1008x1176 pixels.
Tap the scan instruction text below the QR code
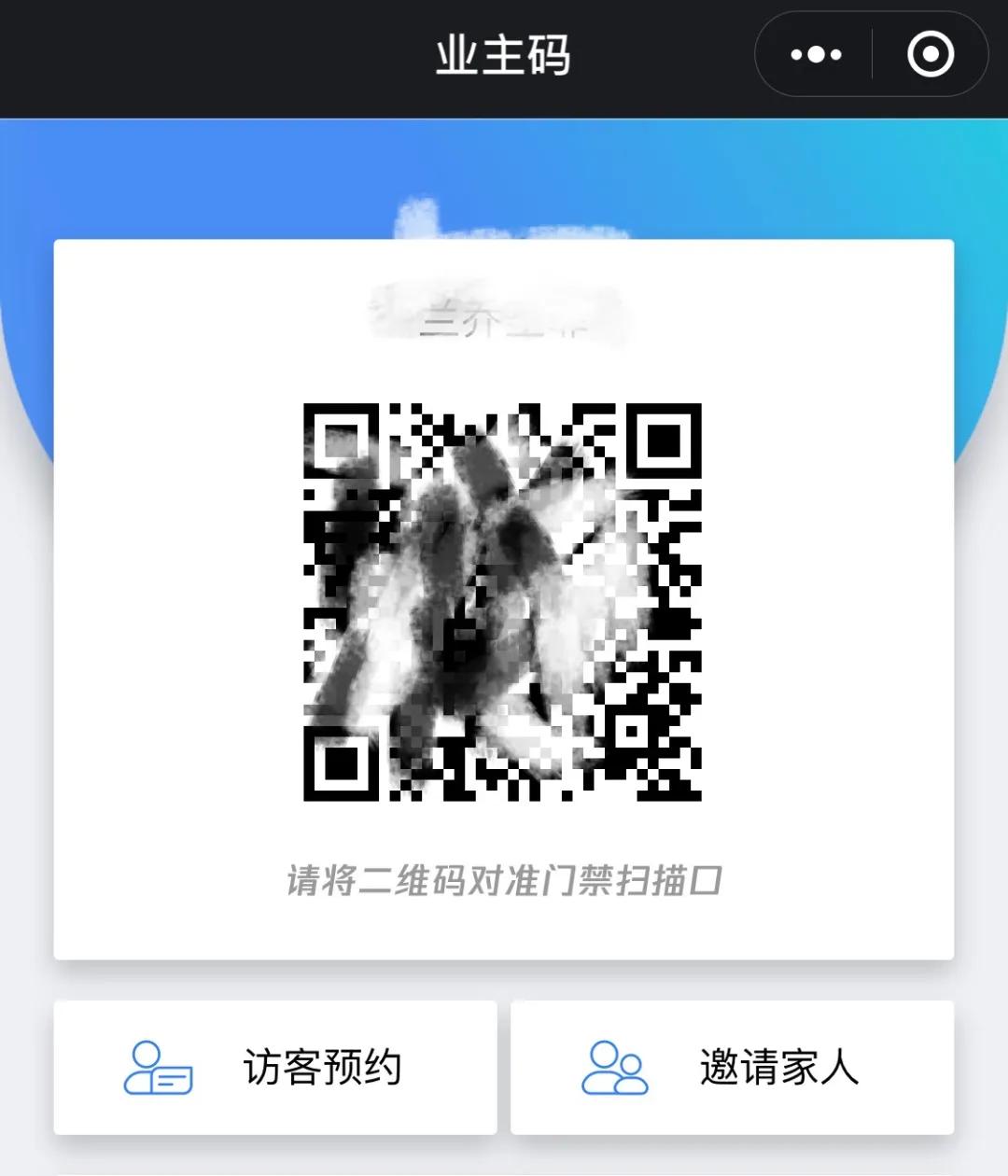coord(504,878)
